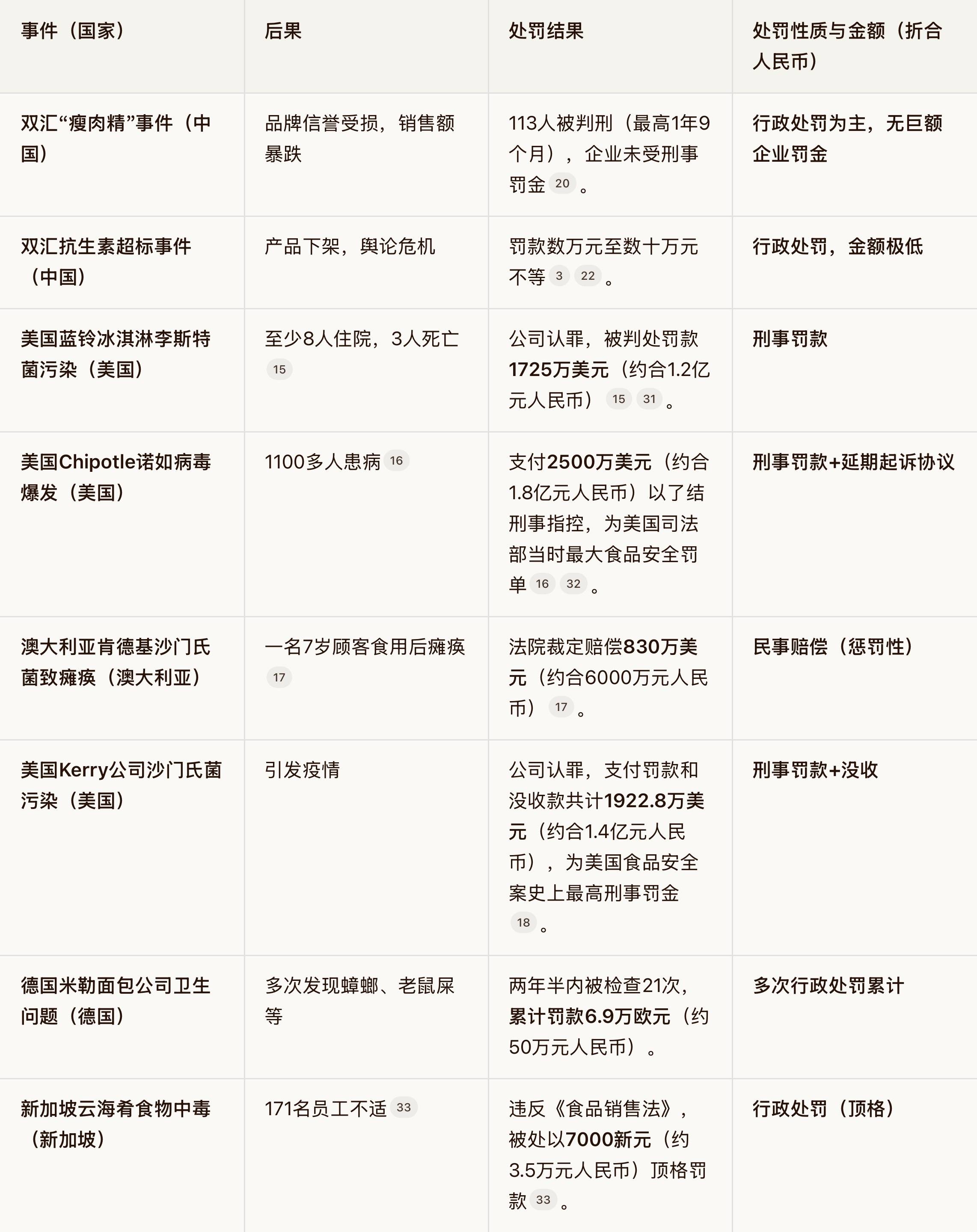Open citation 31 after 约合1.2亿元人民币
This screenshot has width=977, height=1232.
[x=650, y=399]
